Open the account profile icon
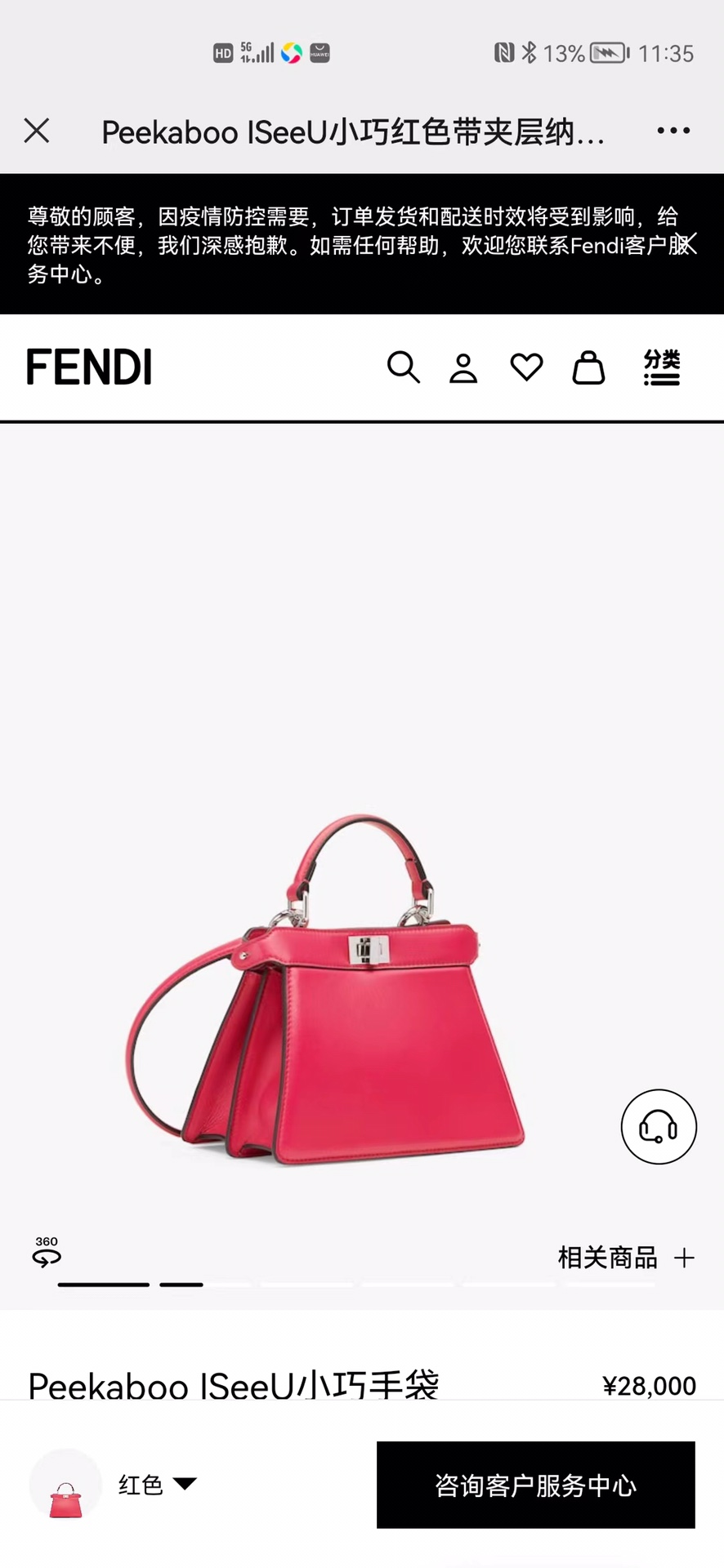724x1568 pixels. [463, 368]
